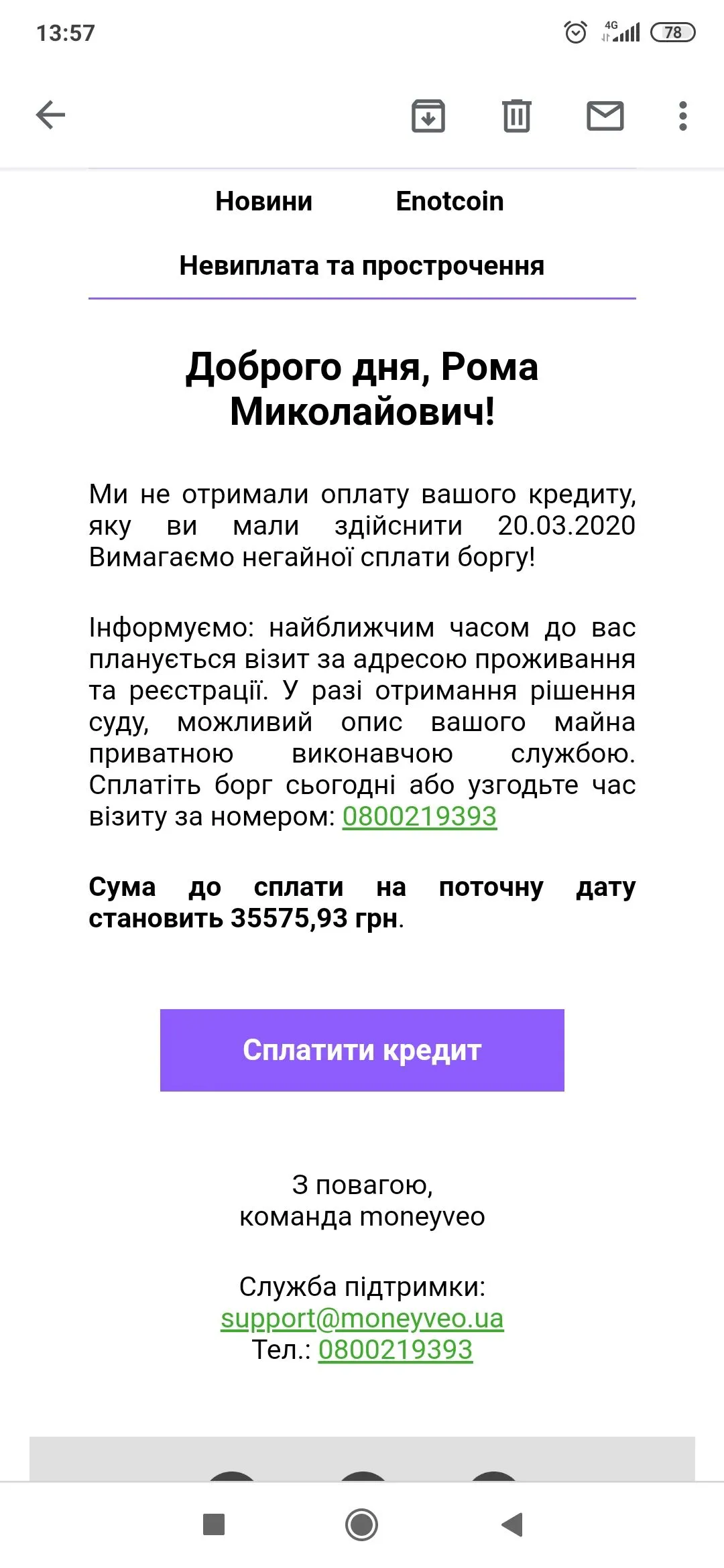Screen dimensions: 724x1568
Task: Open the Enotcoin link
Action: [449, 202]
